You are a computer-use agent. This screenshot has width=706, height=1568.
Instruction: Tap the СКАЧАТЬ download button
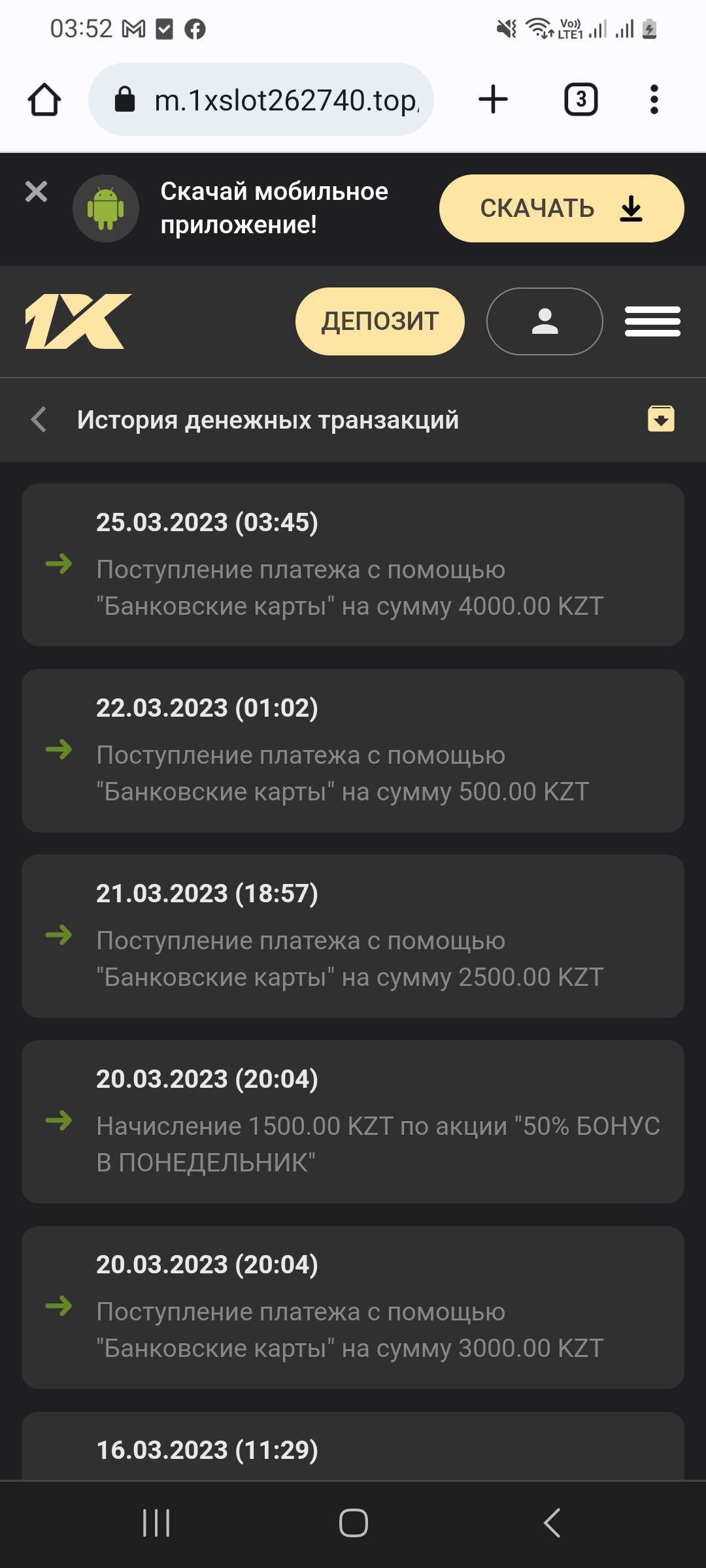pos(562,208)
